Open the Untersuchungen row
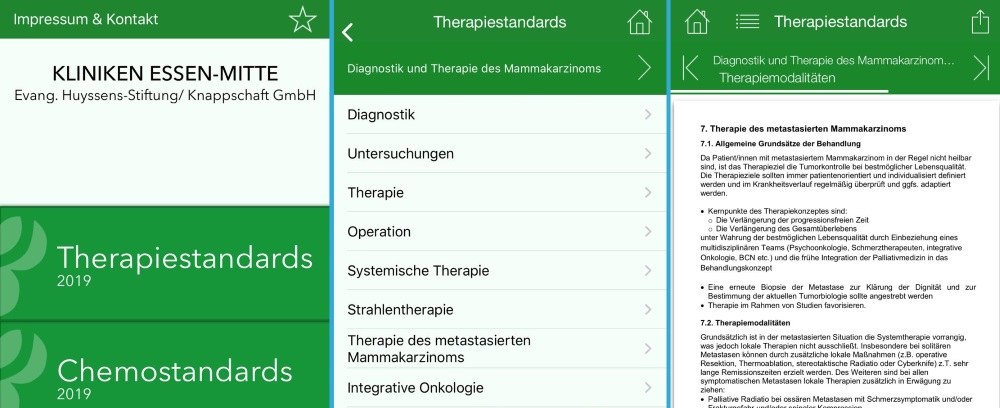1000x408 pixels. click(x=498, y=154)
